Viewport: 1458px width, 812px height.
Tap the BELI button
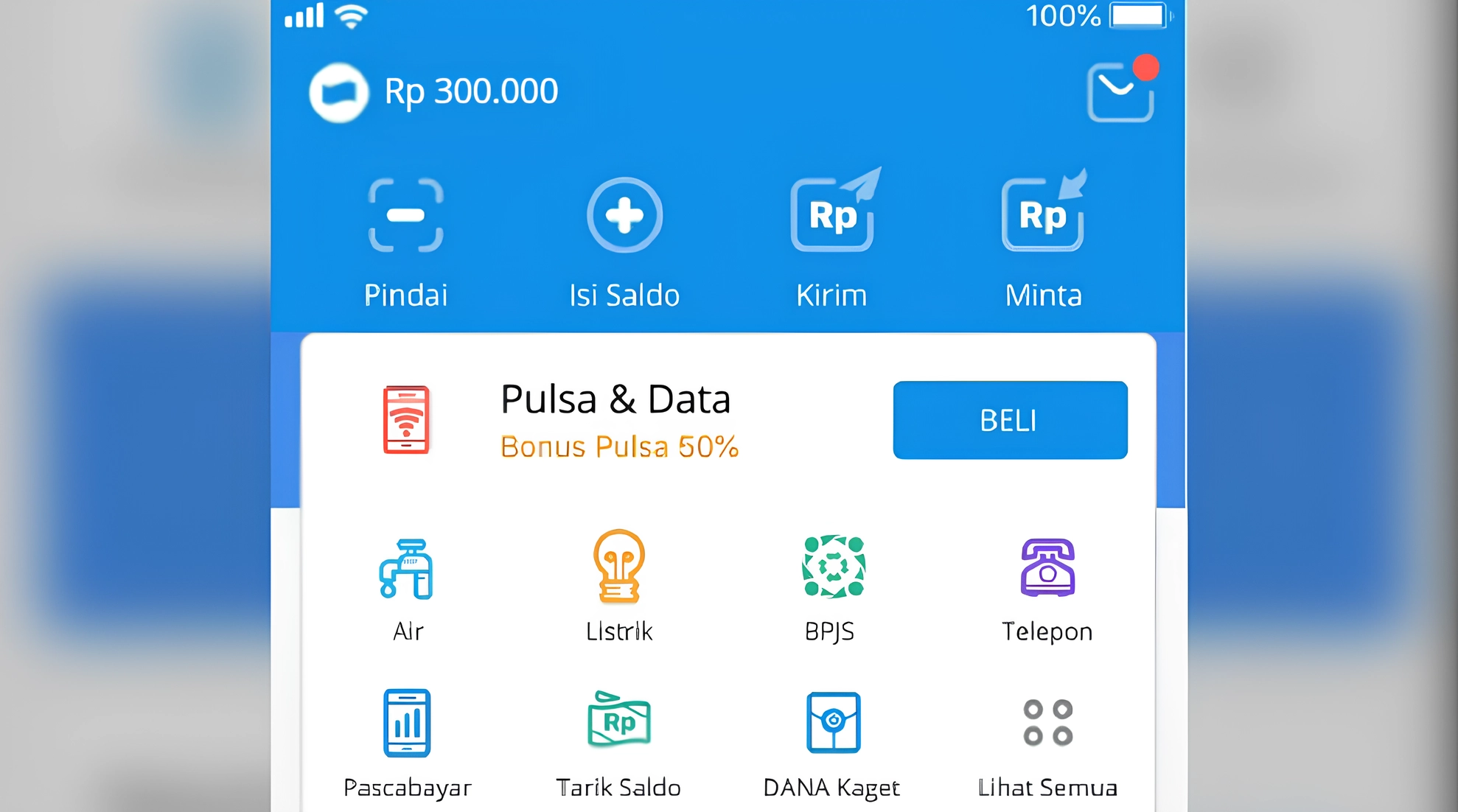click(1010, 420)
